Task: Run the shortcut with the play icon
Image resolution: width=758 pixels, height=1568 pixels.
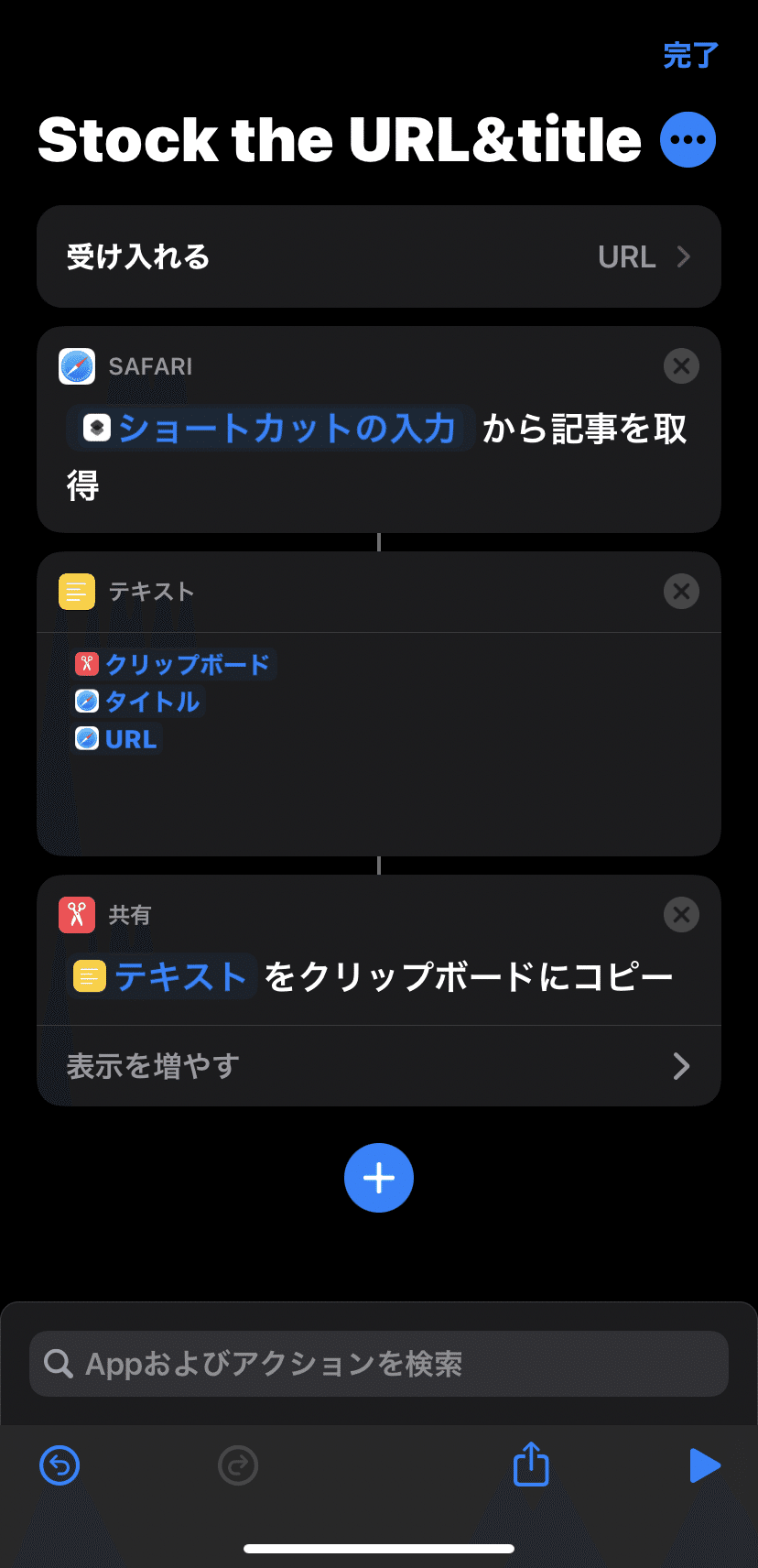Action: pos(705,1465)
